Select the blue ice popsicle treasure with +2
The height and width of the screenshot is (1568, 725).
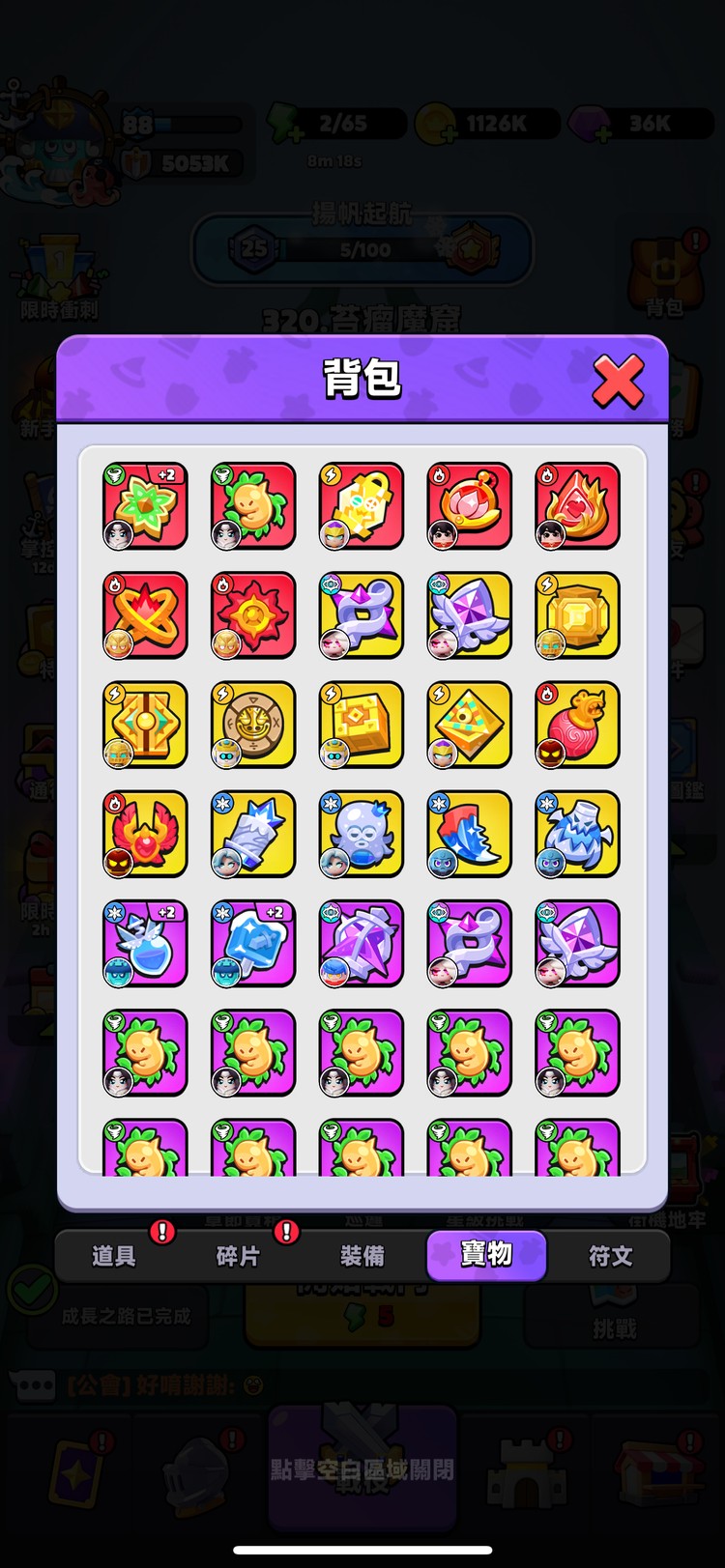[x=253, y=943]
